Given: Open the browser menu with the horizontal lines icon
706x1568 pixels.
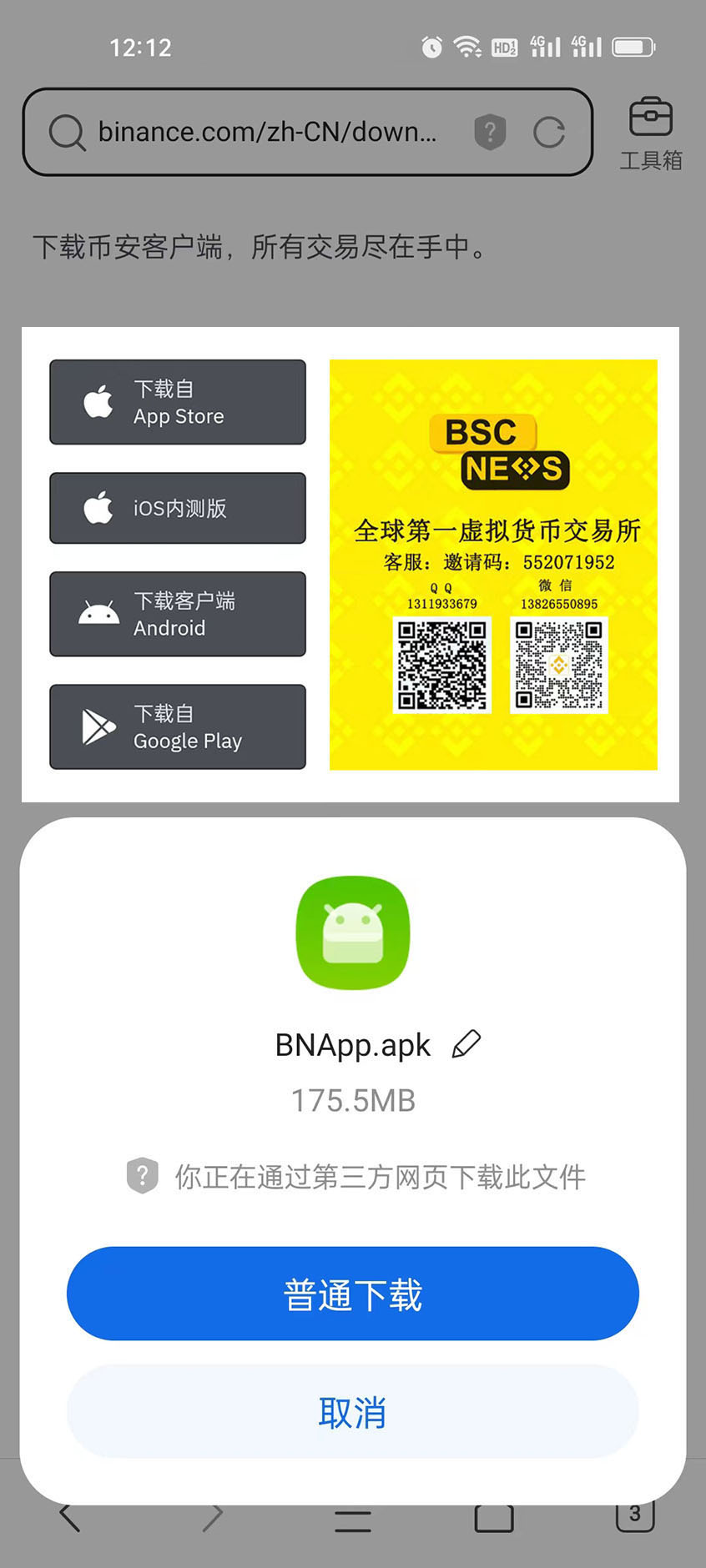Looking at the screenshot, I should click(x=353, y=1518).
